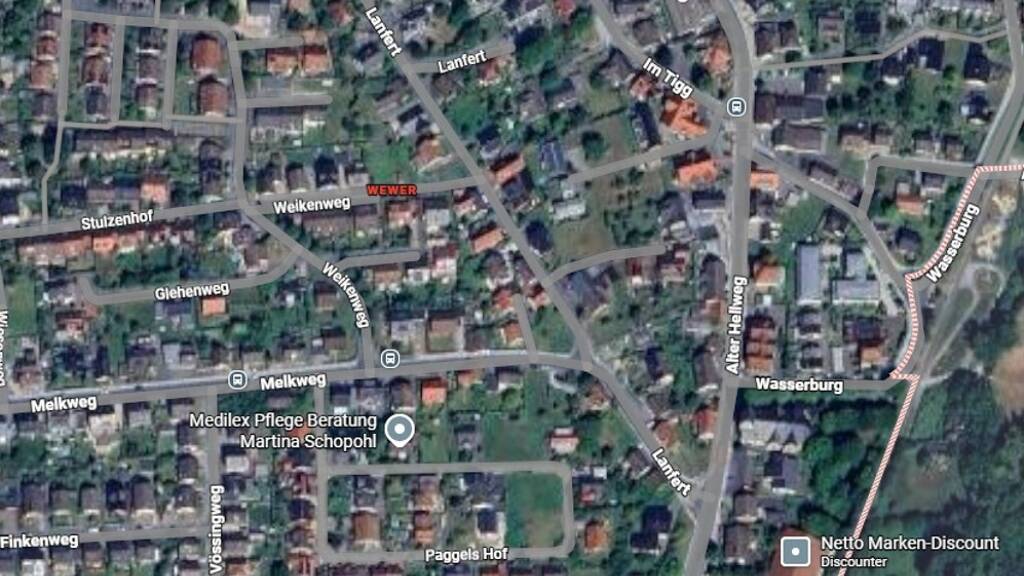Open the bus stop where Weikenweg meets Melkweg
Image resolution: width=1024 pixels, height=576 pixels.
390,358
